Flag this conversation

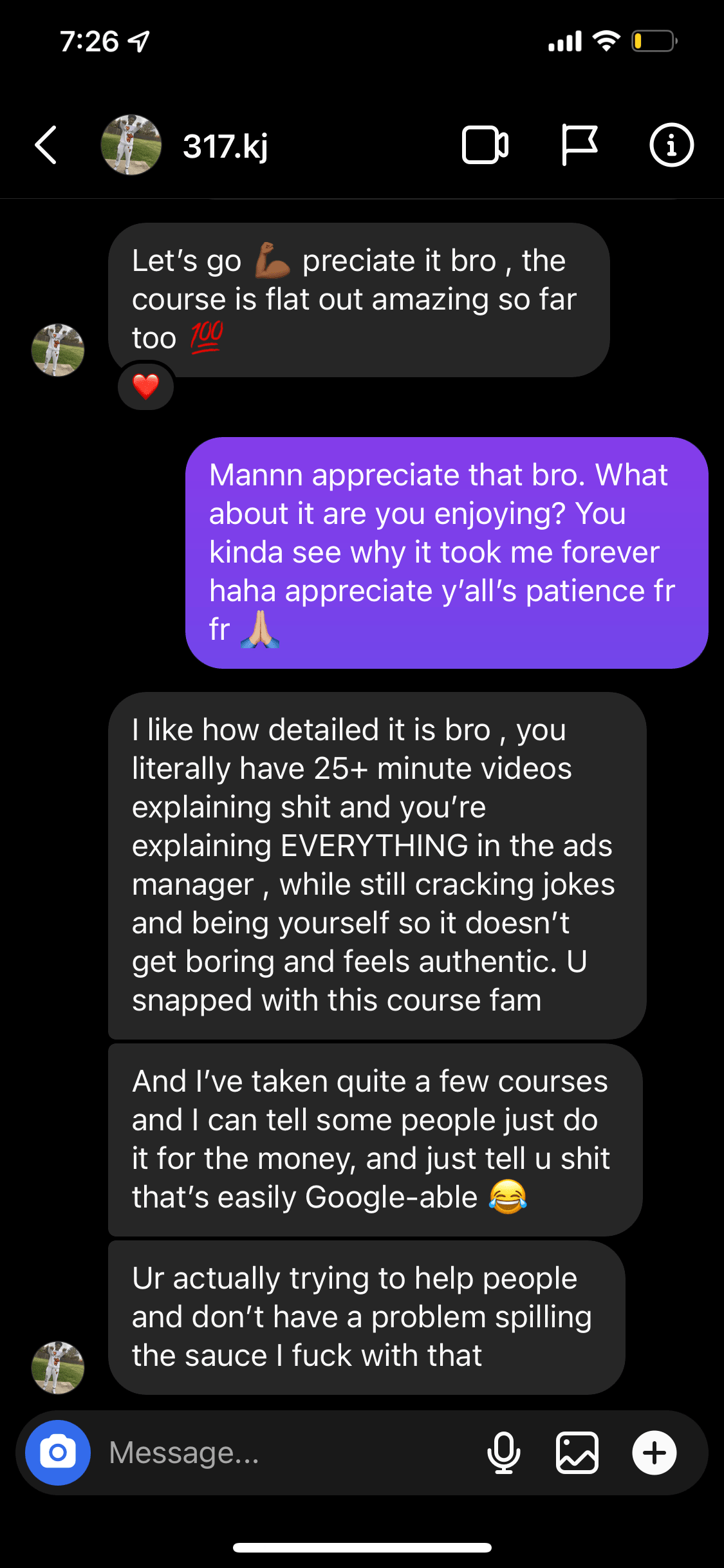[579, 145]
